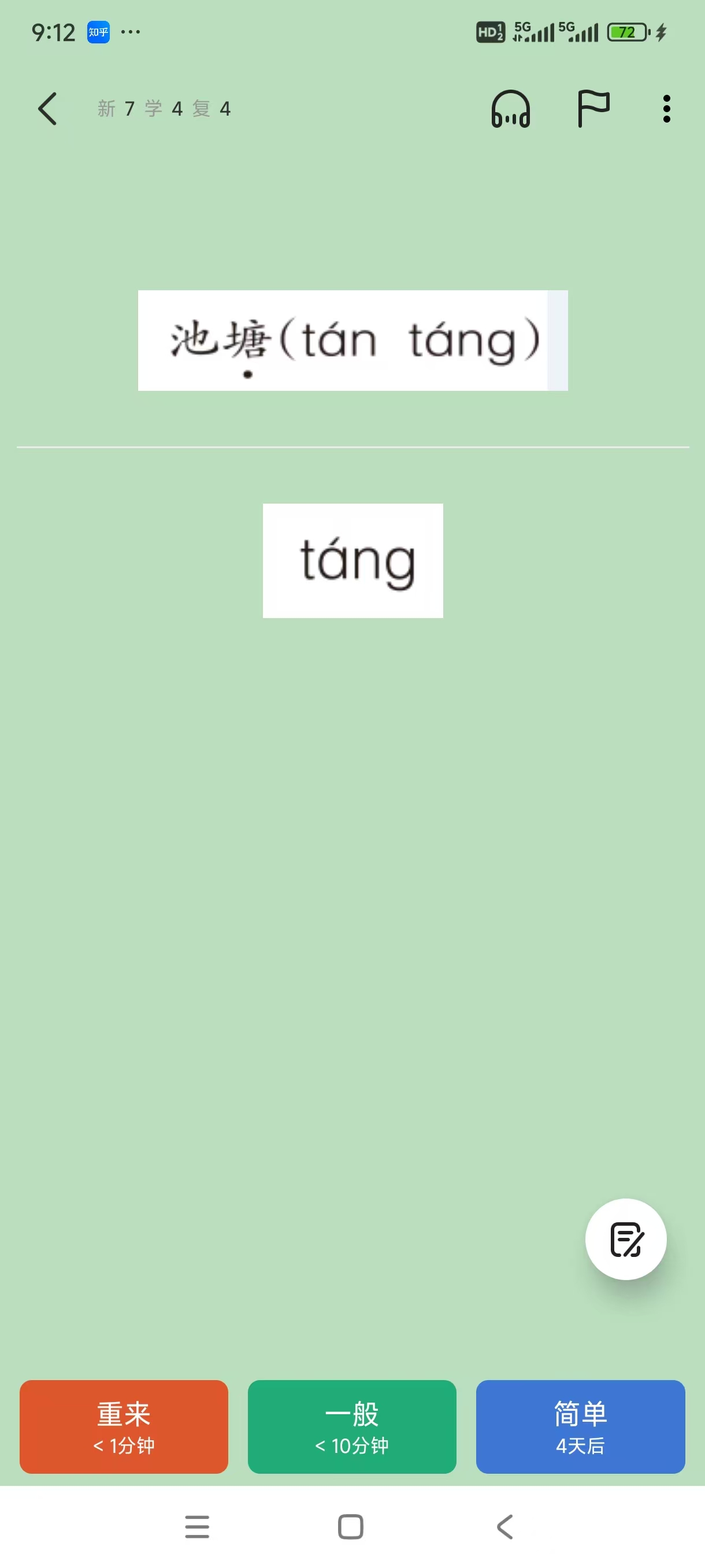Open the system recent apps menu
The width and height of the screenshot is (705, 1568).
[x=197, y=1526]
